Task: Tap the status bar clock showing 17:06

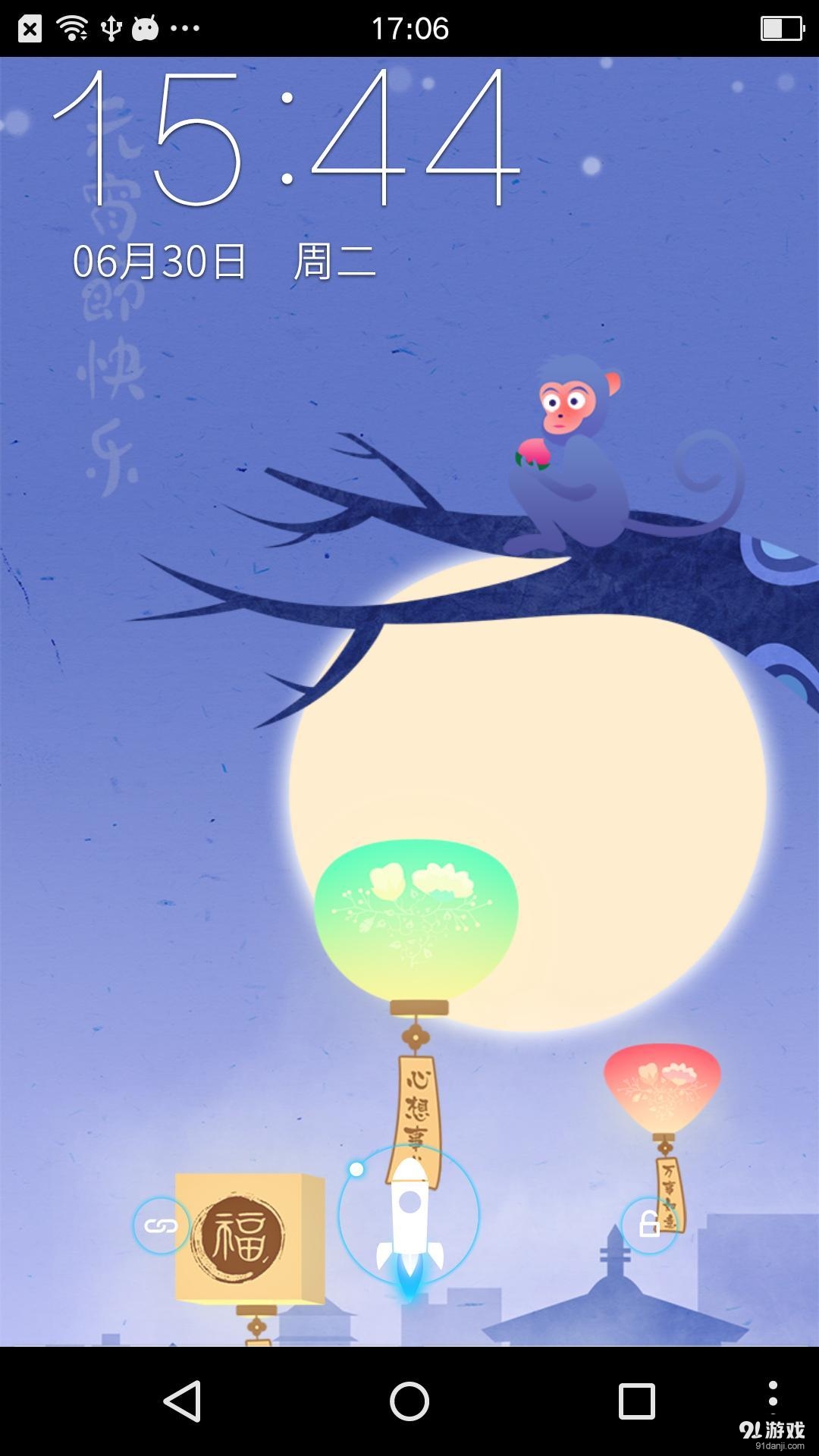Action: tap(409, 27)
